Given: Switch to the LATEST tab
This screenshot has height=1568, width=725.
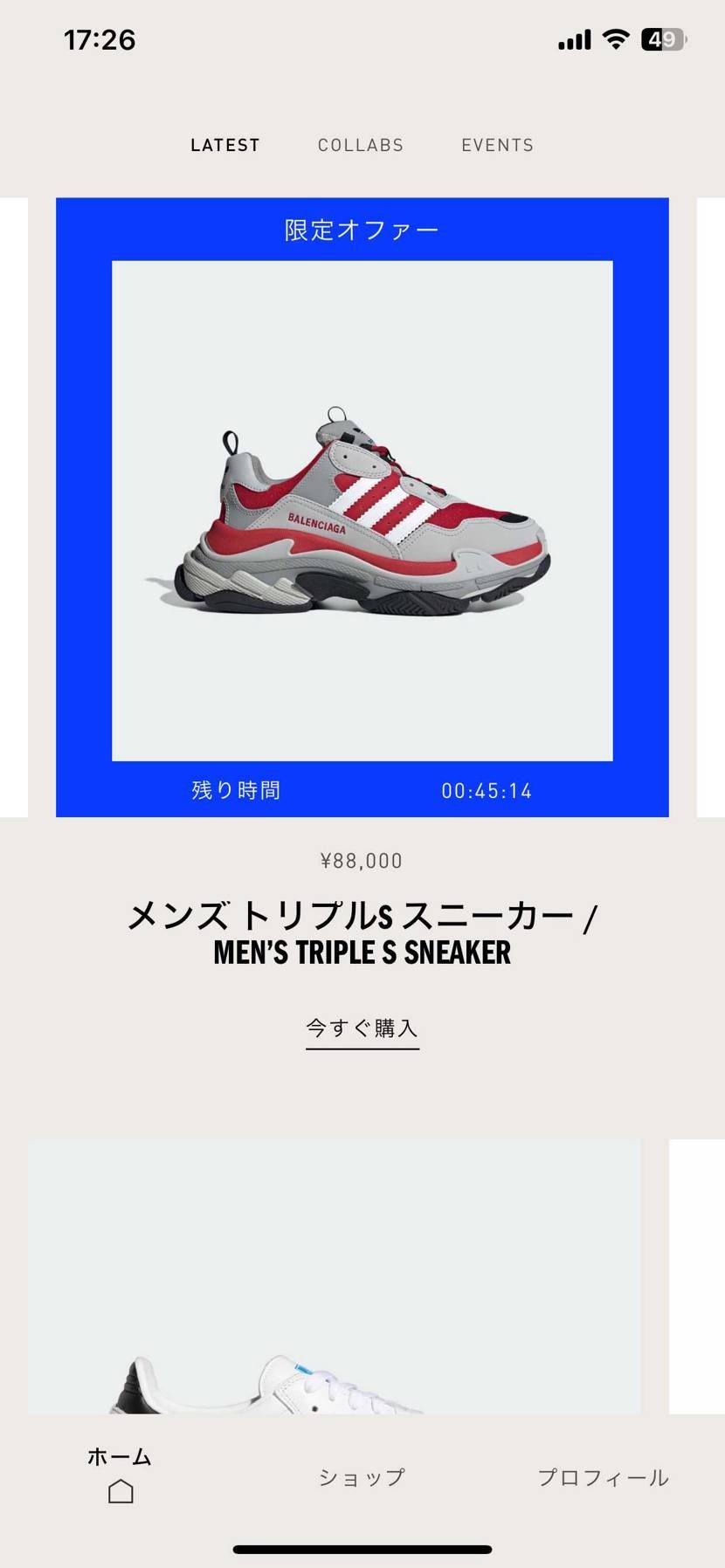Looking at the screenshot, I should coord(225,145).
